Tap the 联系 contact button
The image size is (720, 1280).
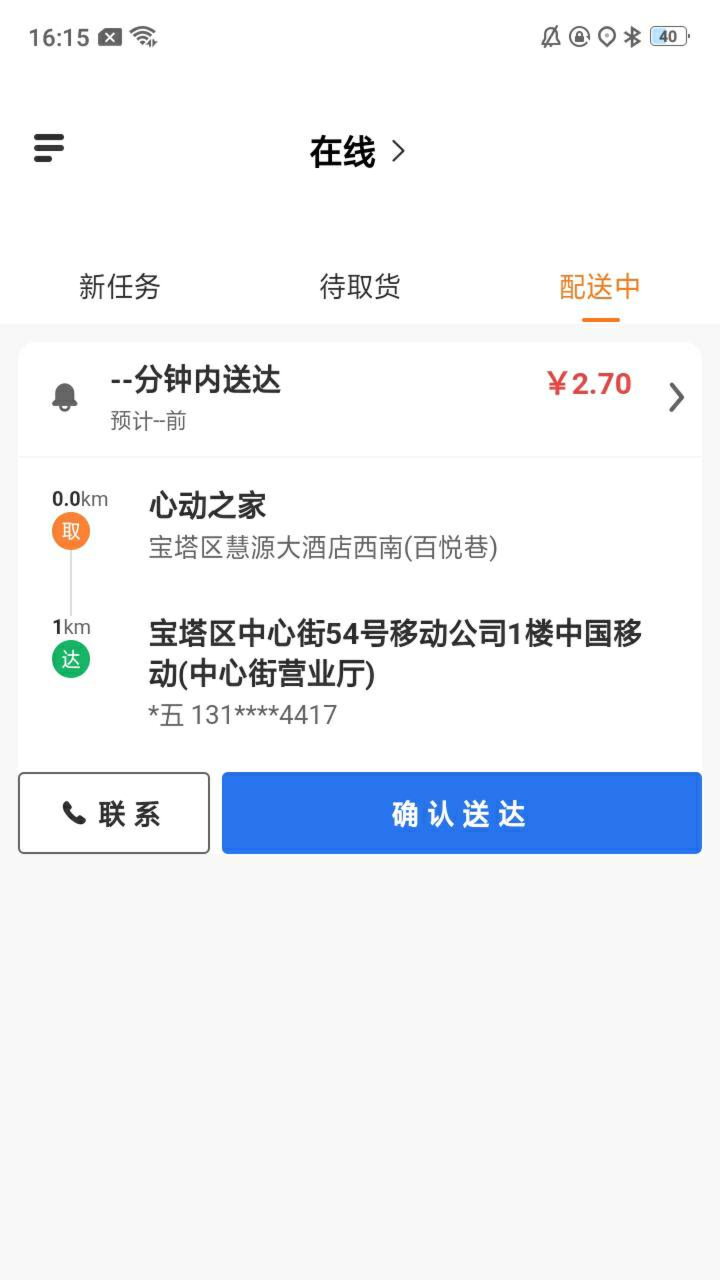[113, 813]
